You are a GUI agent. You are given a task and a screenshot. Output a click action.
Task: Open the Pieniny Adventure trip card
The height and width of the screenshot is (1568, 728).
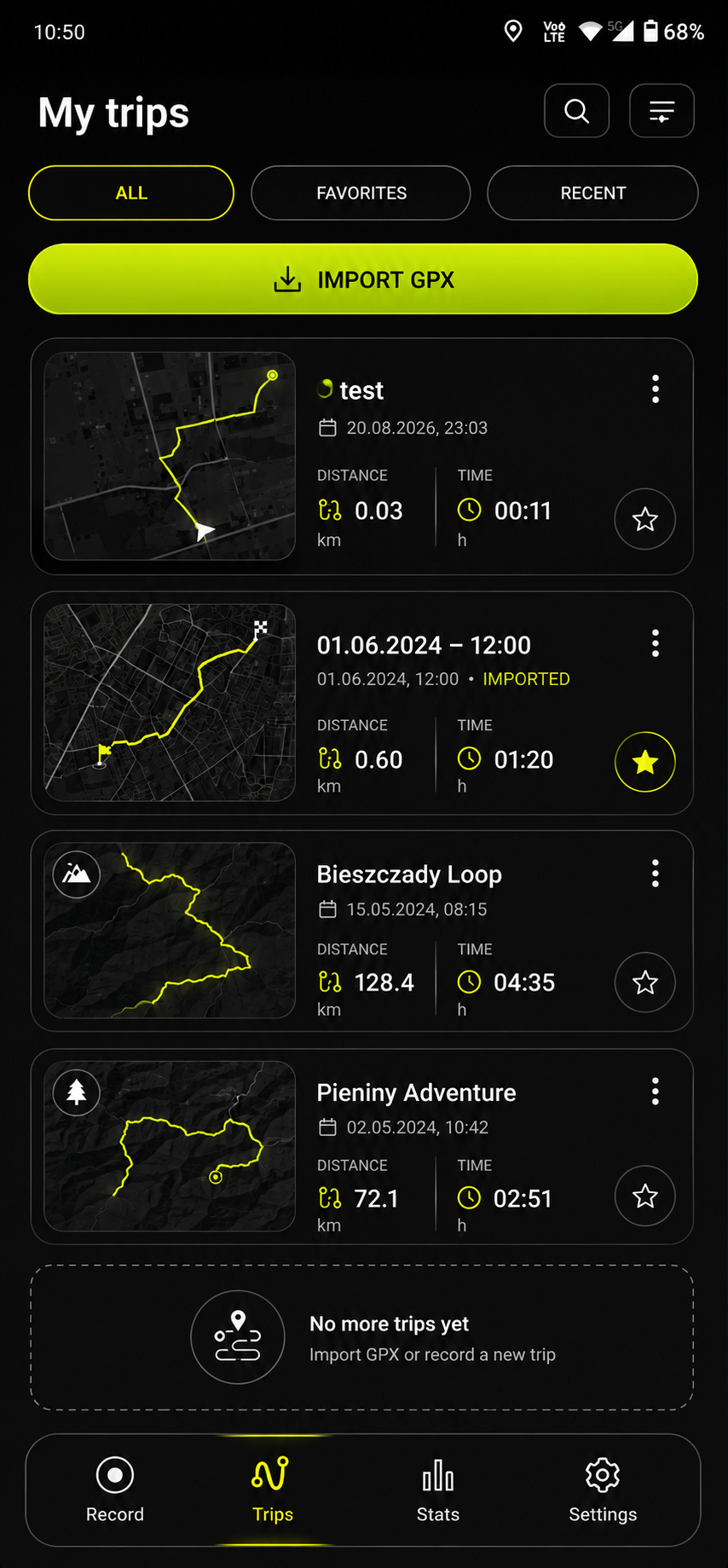pos(362,1146)
